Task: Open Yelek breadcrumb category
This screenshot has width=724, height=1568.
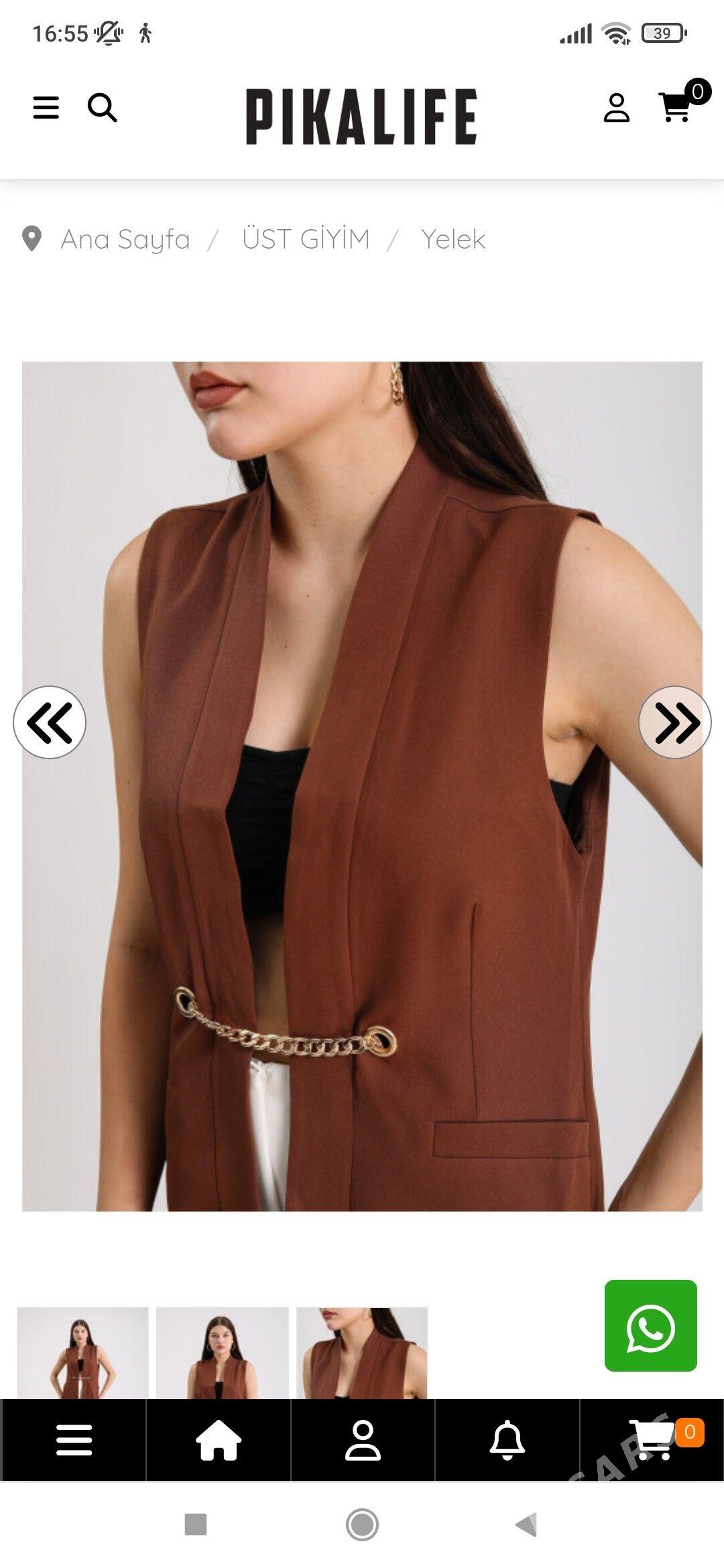Action: coord(453,239)
